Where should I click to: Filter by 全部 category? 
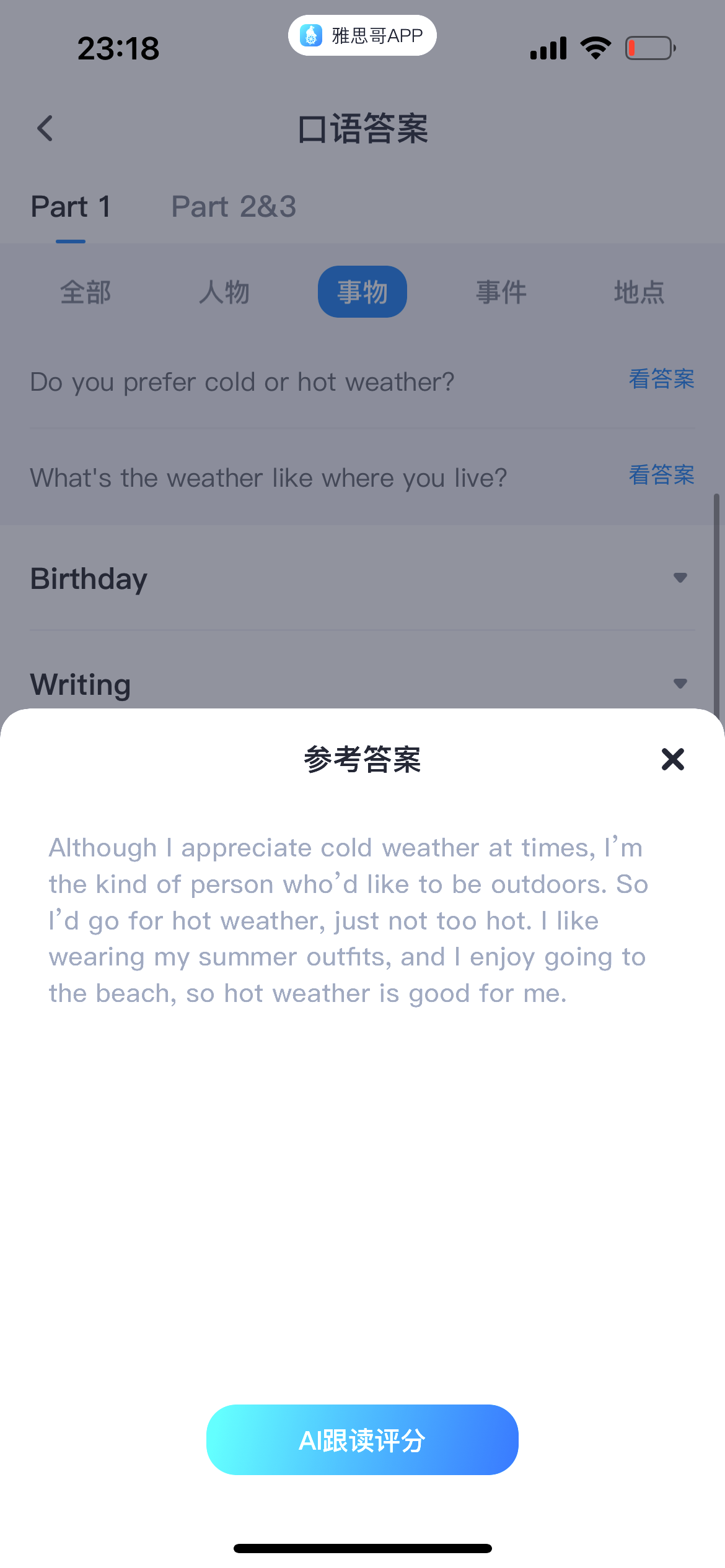86,292
